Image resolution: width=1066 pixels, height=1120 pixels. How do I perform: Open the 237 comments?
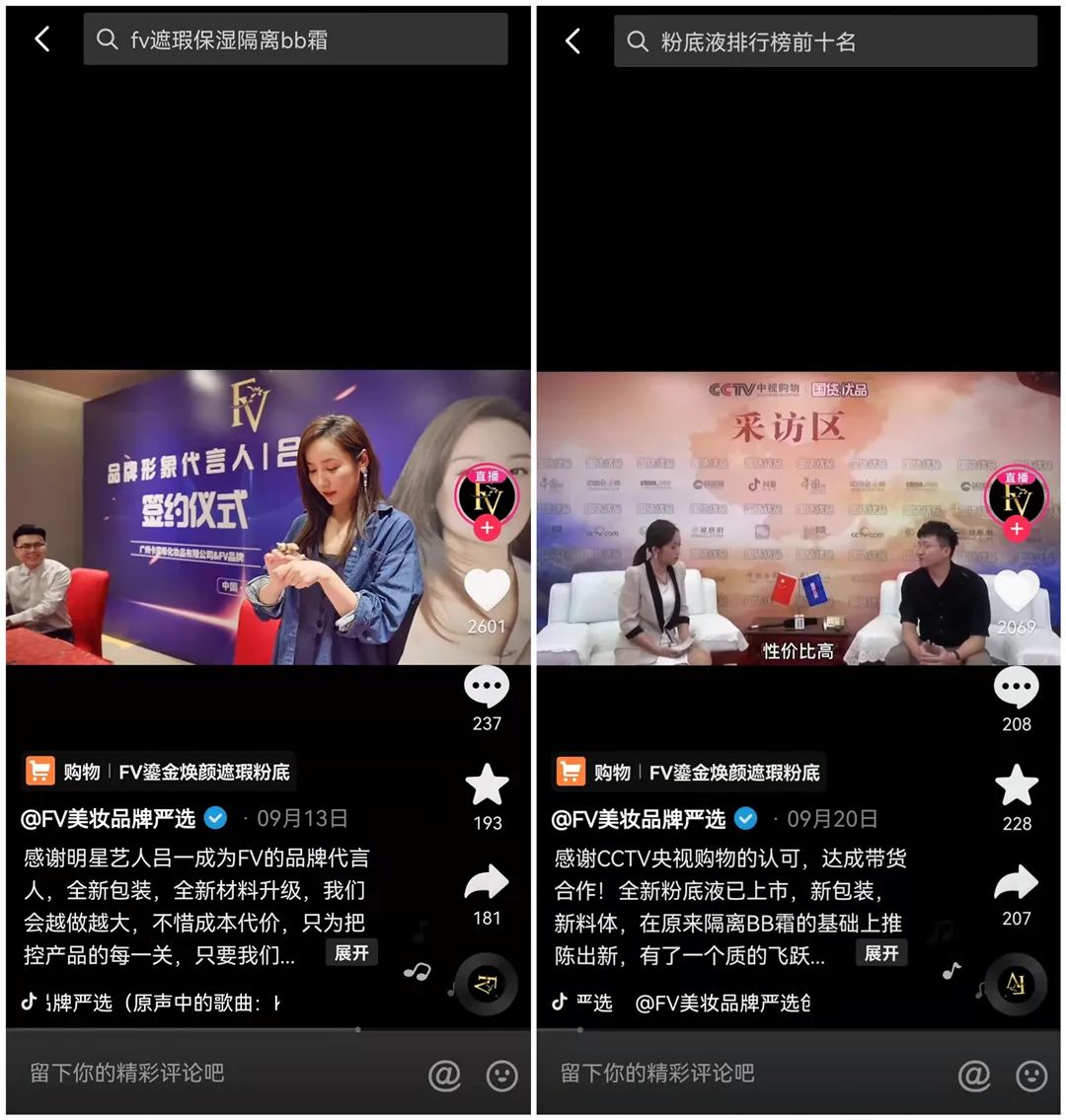click(487, 688)
